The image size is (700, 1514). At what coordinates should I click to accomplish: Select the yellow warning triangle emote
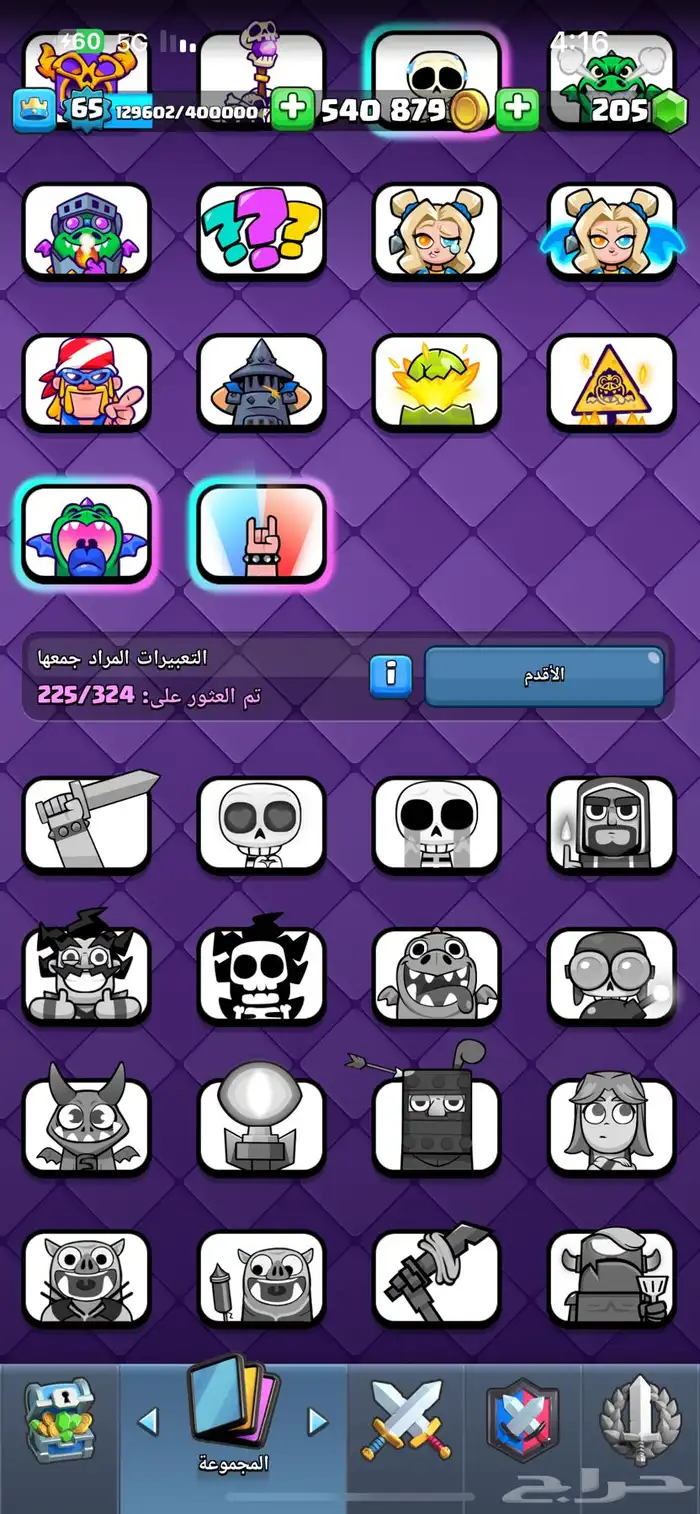pyautogui.click(x=611, y=382)
